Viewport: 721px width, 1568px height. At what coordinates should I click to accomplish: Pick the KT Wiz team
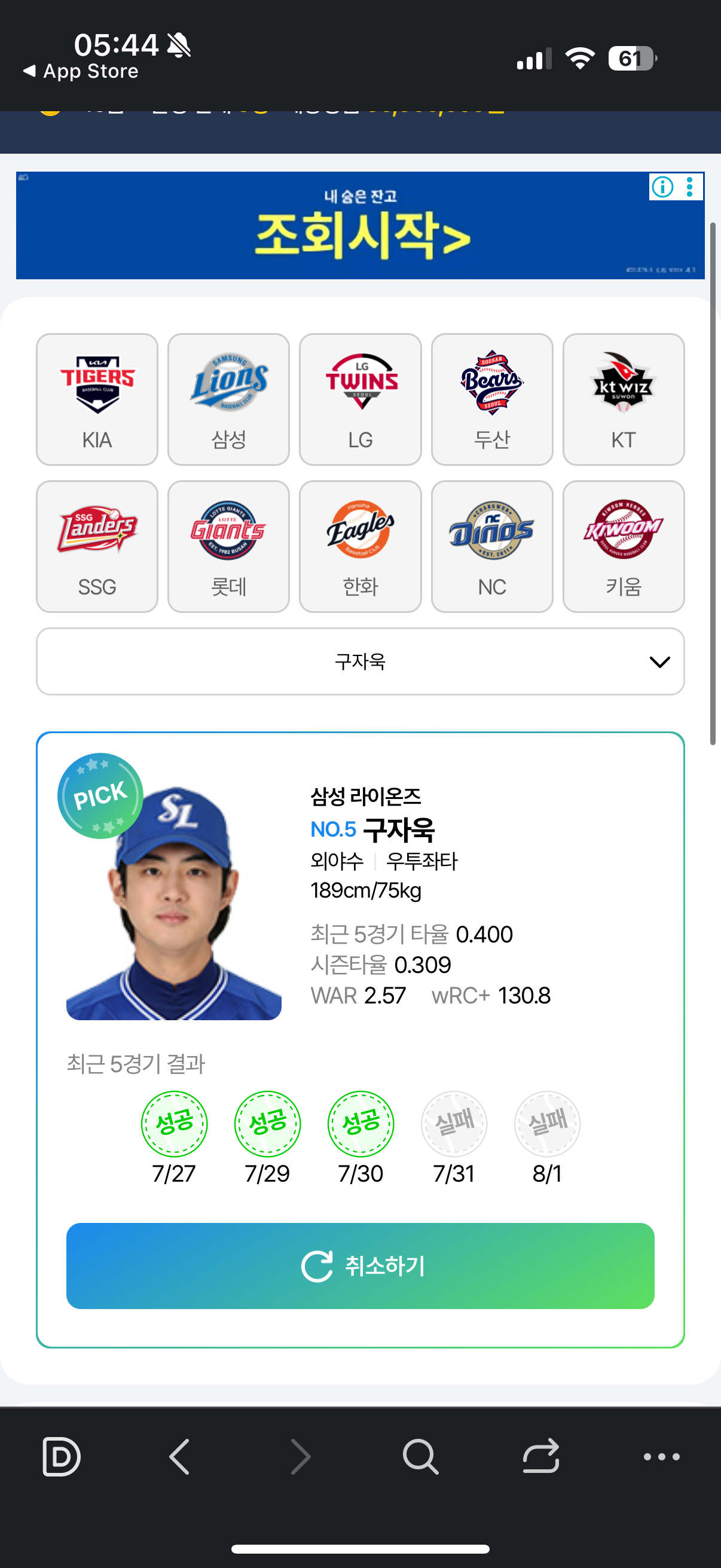pos(623,399)
